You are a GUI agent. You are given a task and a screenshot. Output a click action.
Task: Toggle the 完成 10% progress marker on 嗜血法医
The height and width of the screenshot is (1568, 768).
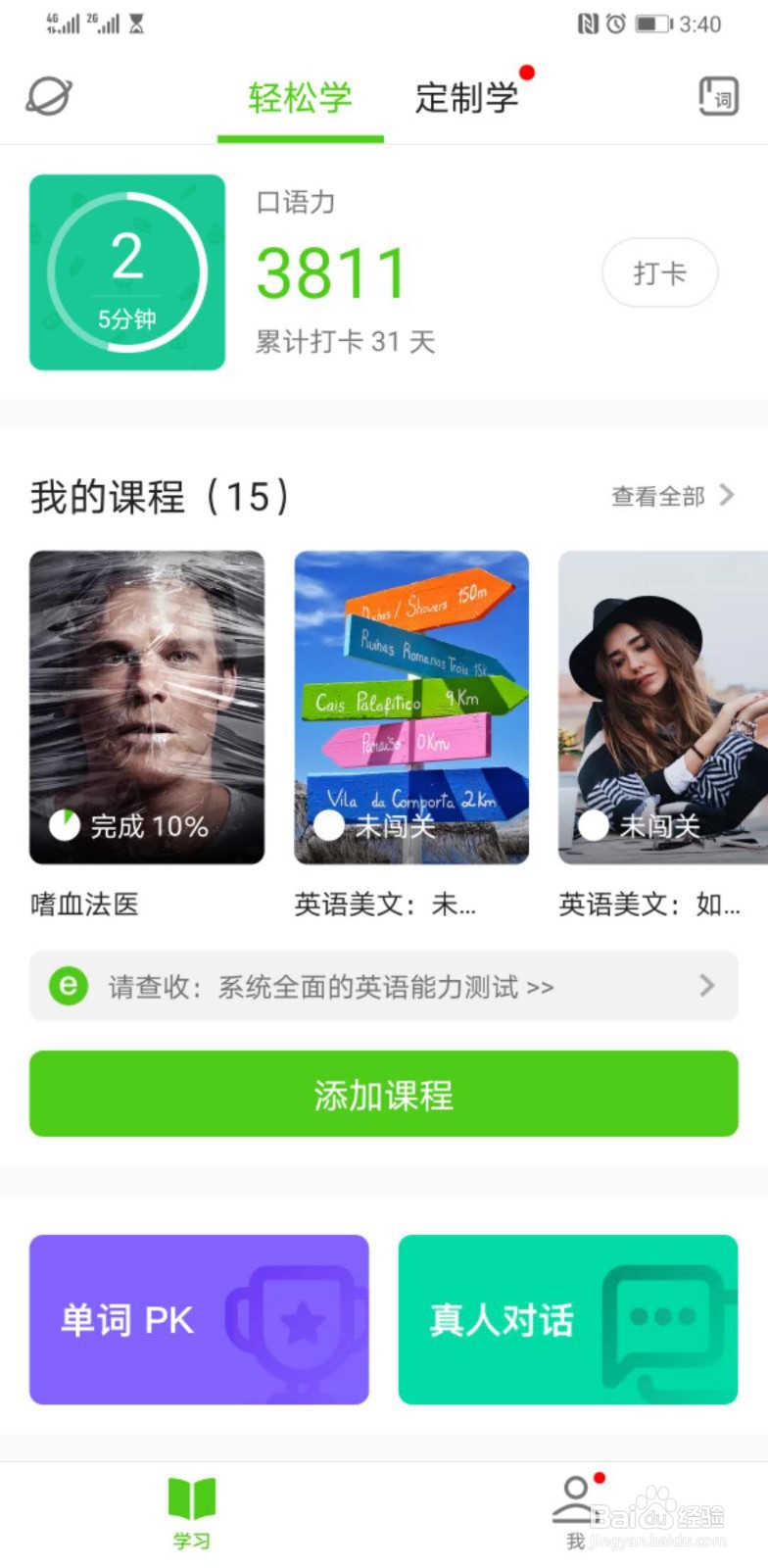coord(65,826)
